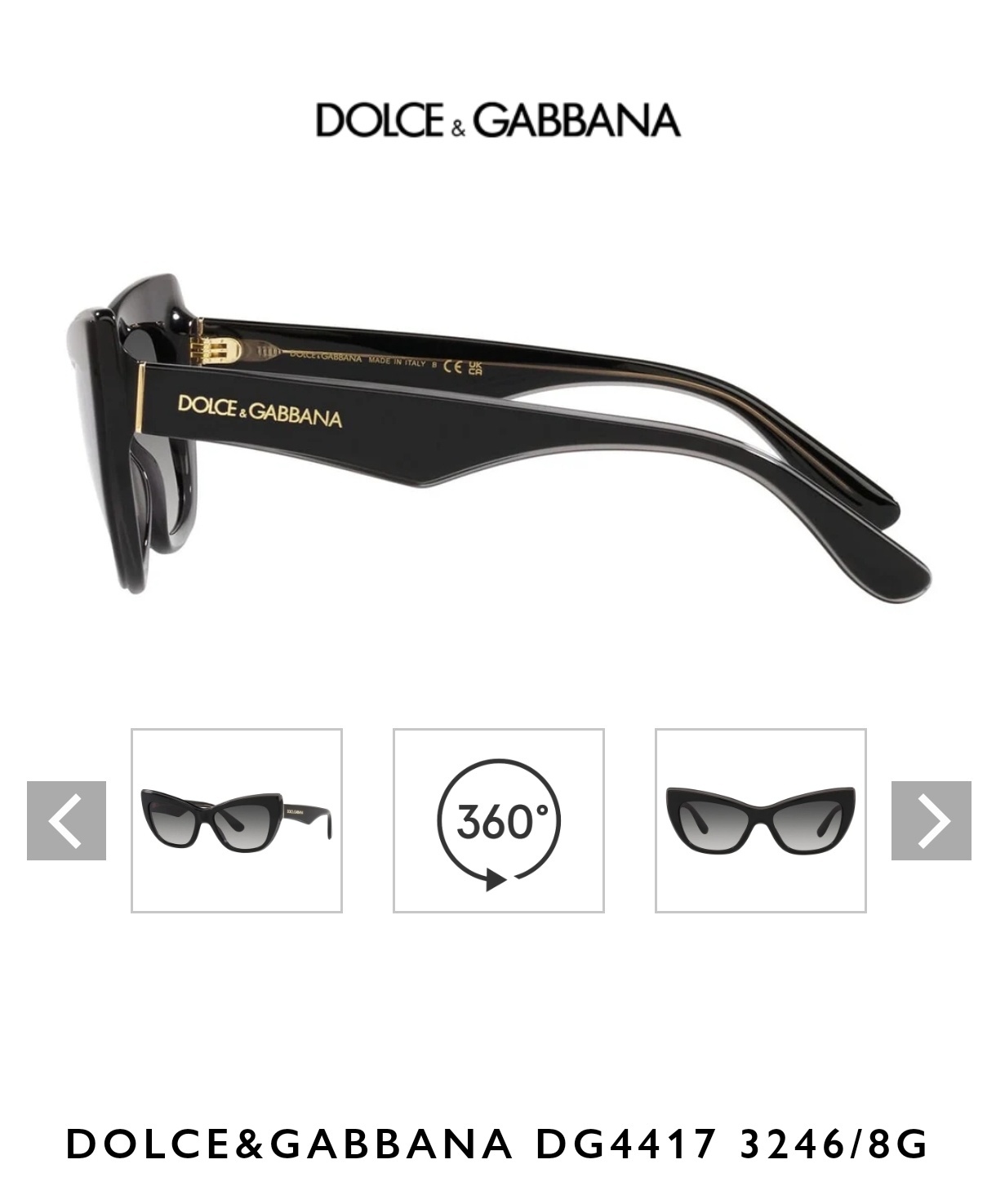The width and height of the screenshot is (996, 1204).
Task: Show the next gallery thumbnails
Action: tap(931, 820)
